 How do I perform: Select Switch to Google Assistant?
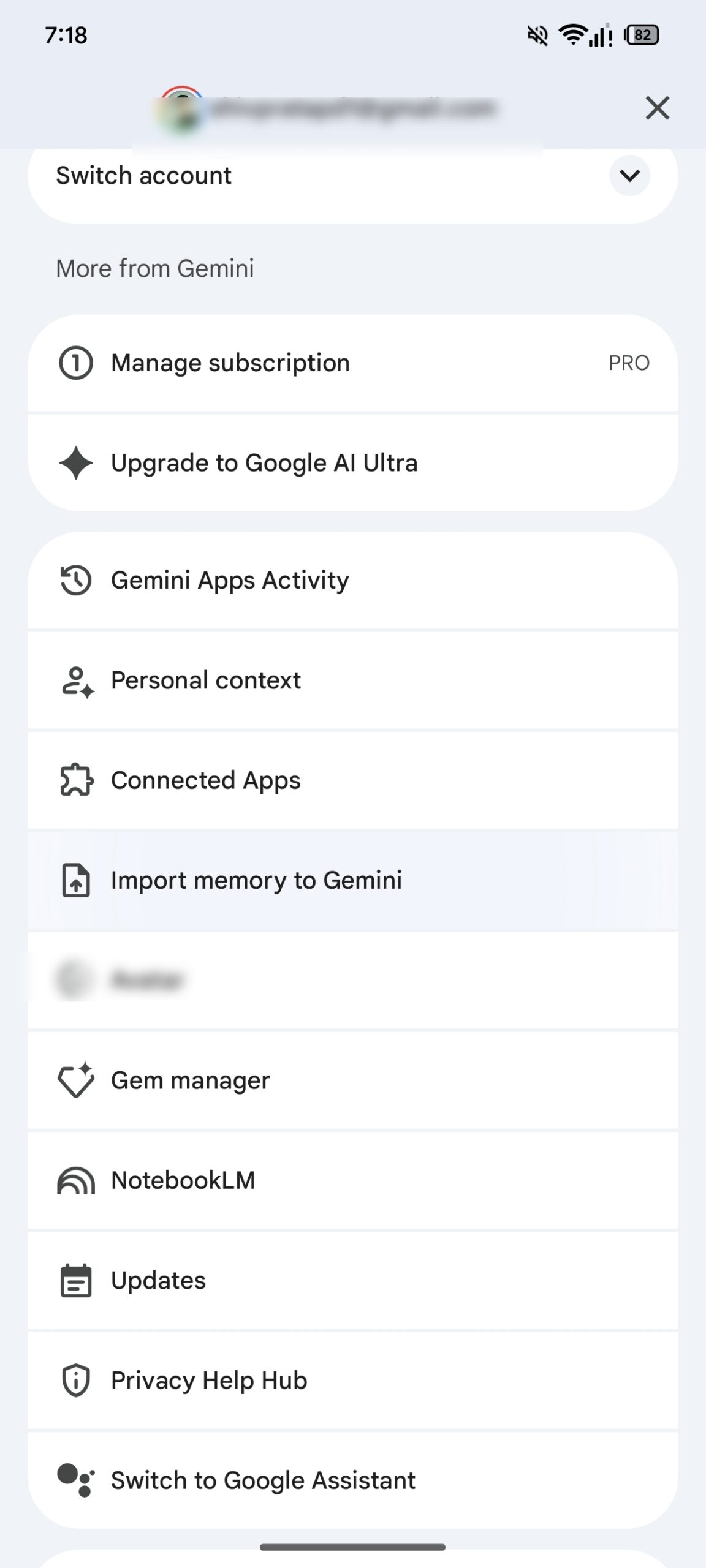(x=262, y=1480)
